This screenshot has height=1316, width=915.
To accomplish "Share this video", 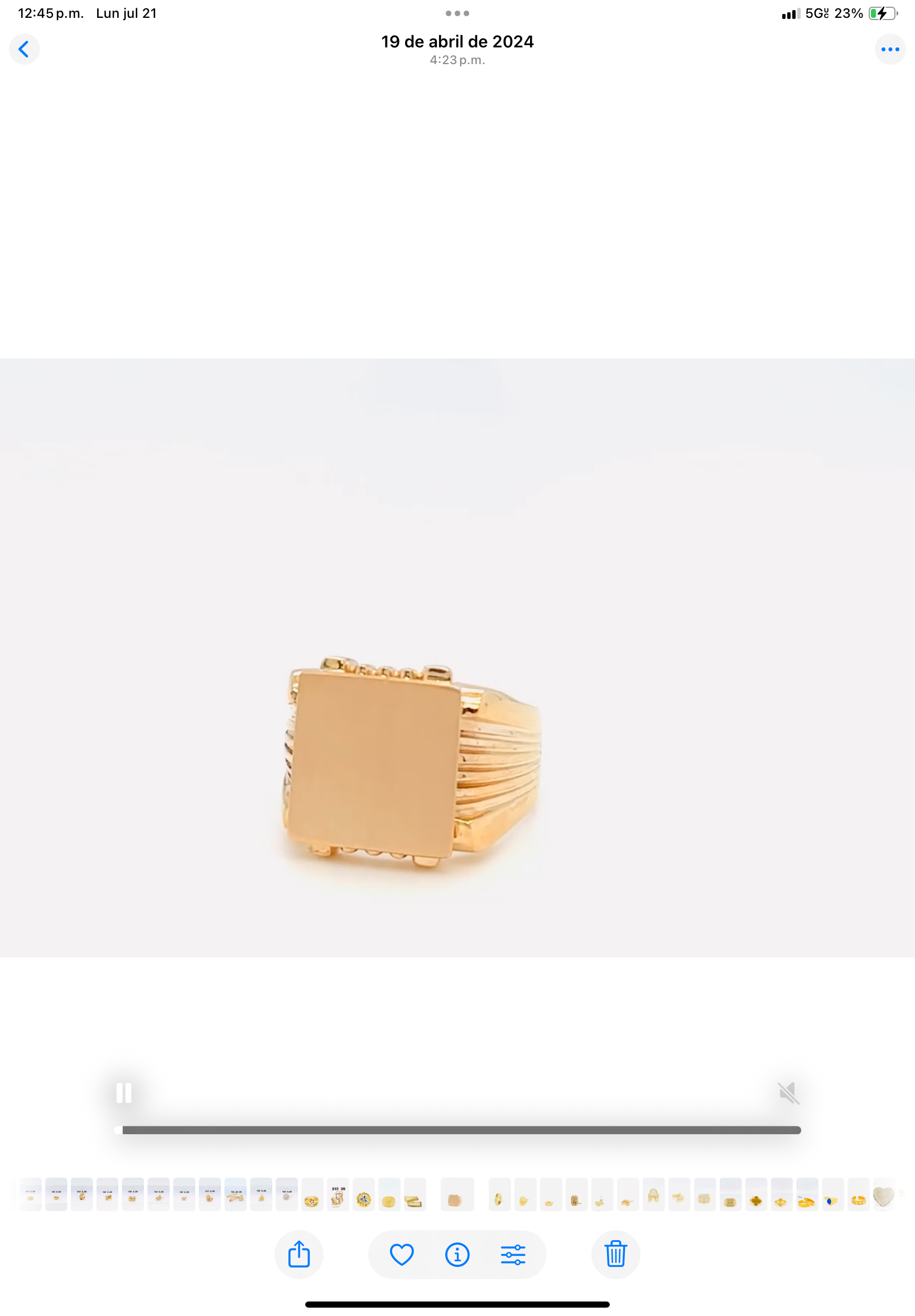I will click(x=298, y=1255).
